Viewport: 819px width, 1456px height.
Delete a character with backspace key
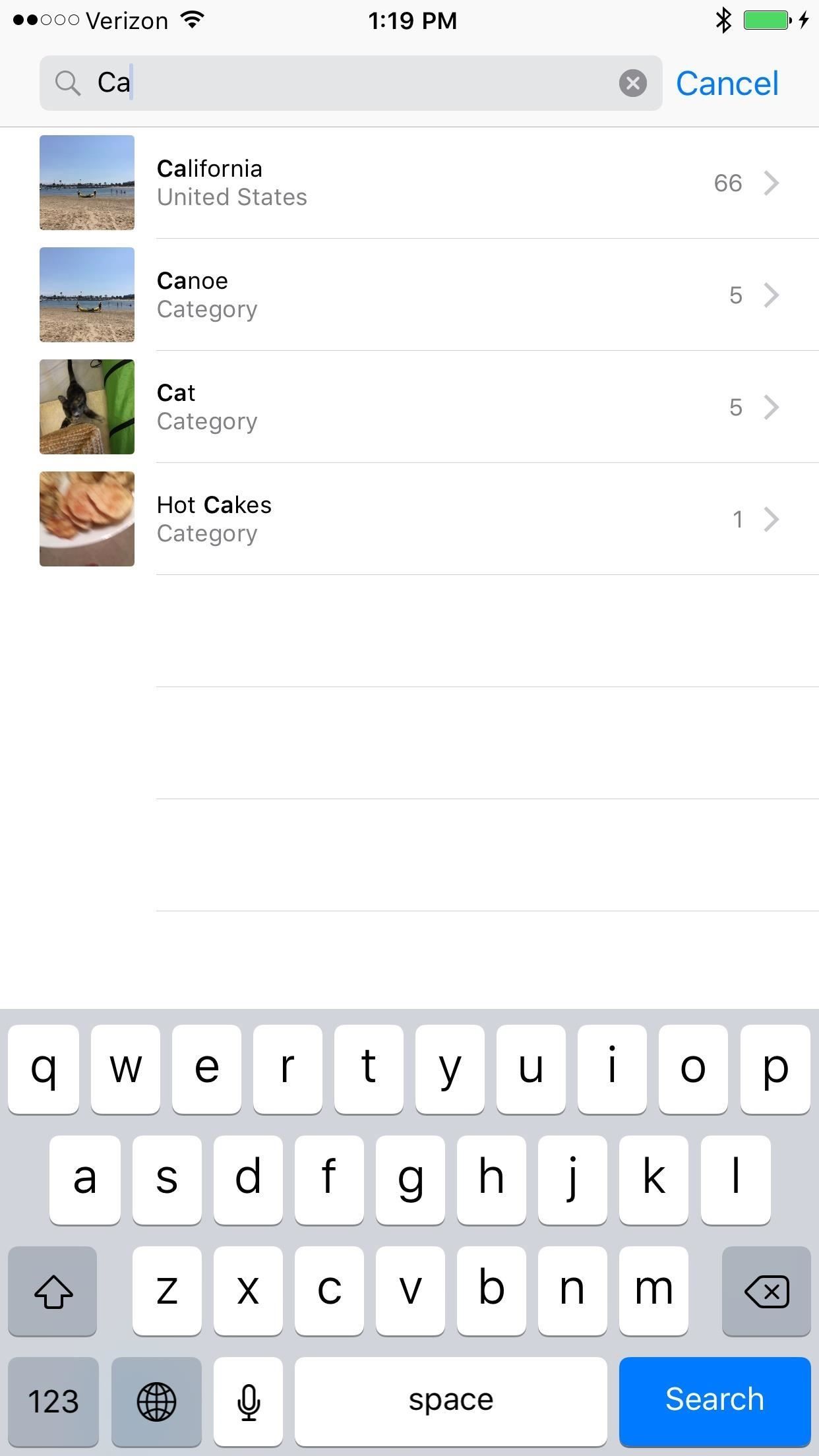click(x=766, y=1290)
